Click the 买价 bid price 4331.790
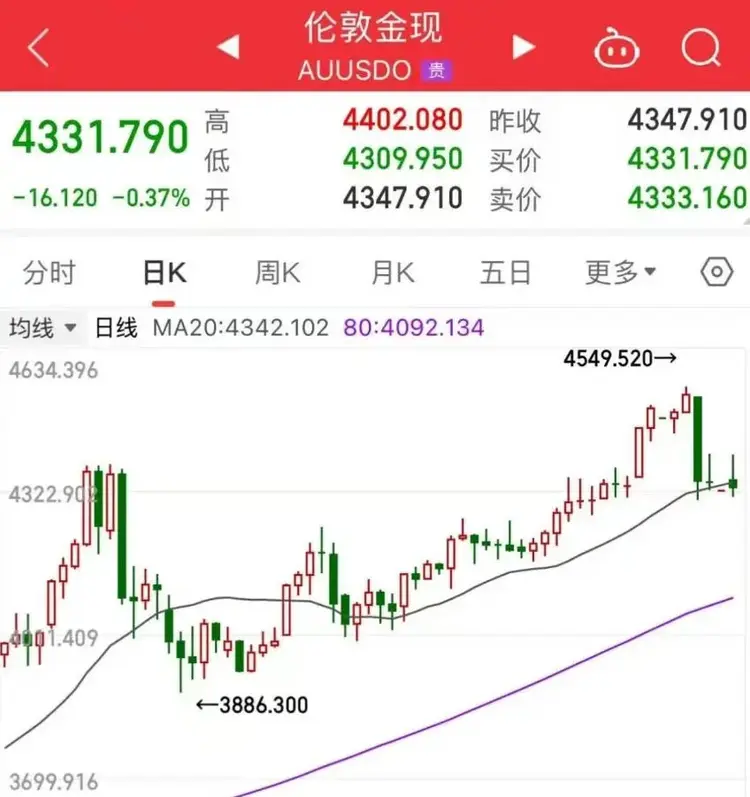Screen dimensions: 750x797 coord(683,158)
